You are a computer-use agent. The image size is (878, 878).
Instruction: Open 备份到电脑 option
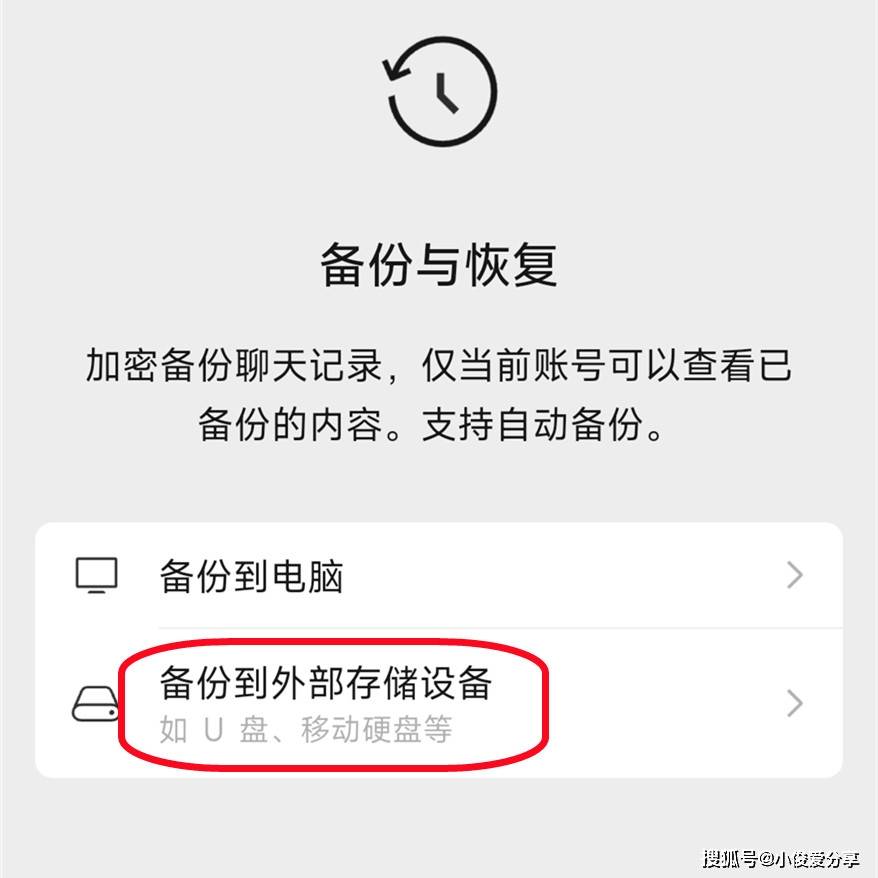coord(438,576)
